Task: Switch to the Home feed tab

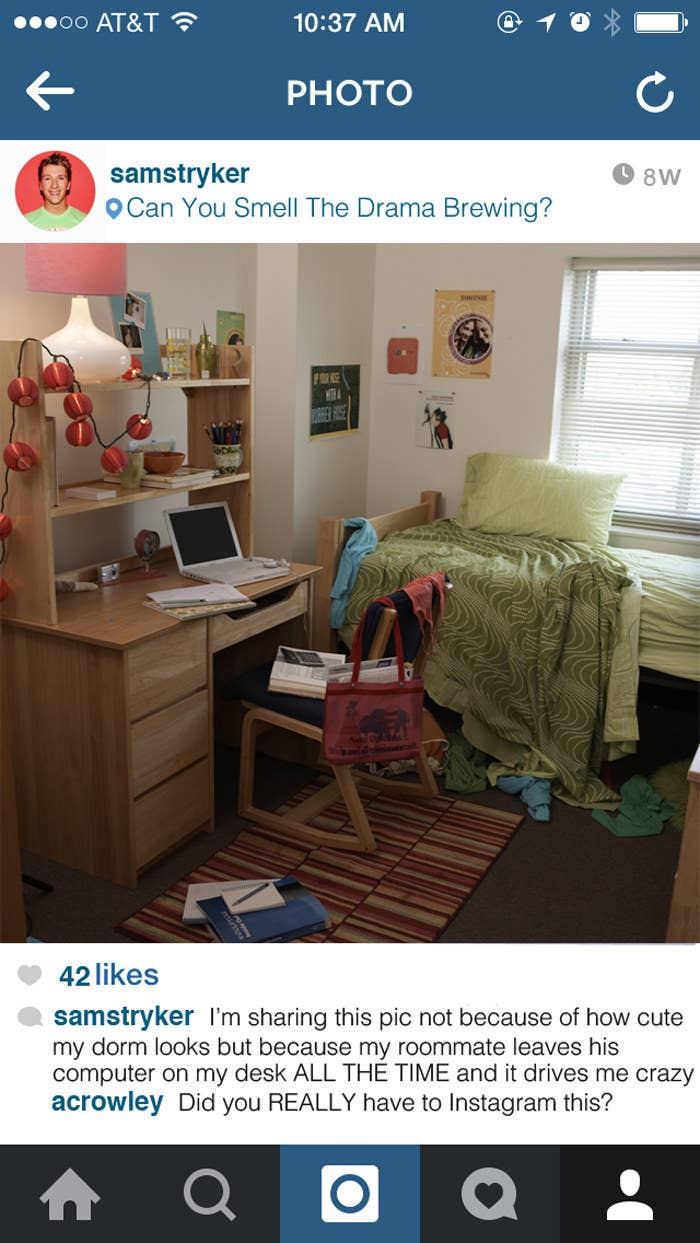Action: [70, 1194]
